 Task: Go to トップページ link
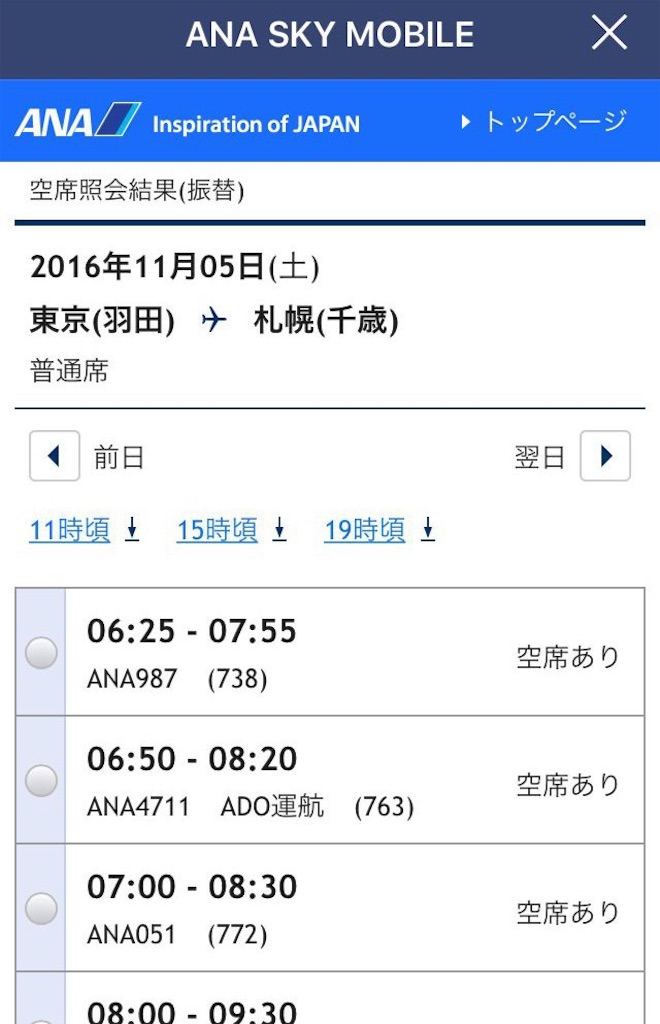pyautogui.click(x=545, y=122)
